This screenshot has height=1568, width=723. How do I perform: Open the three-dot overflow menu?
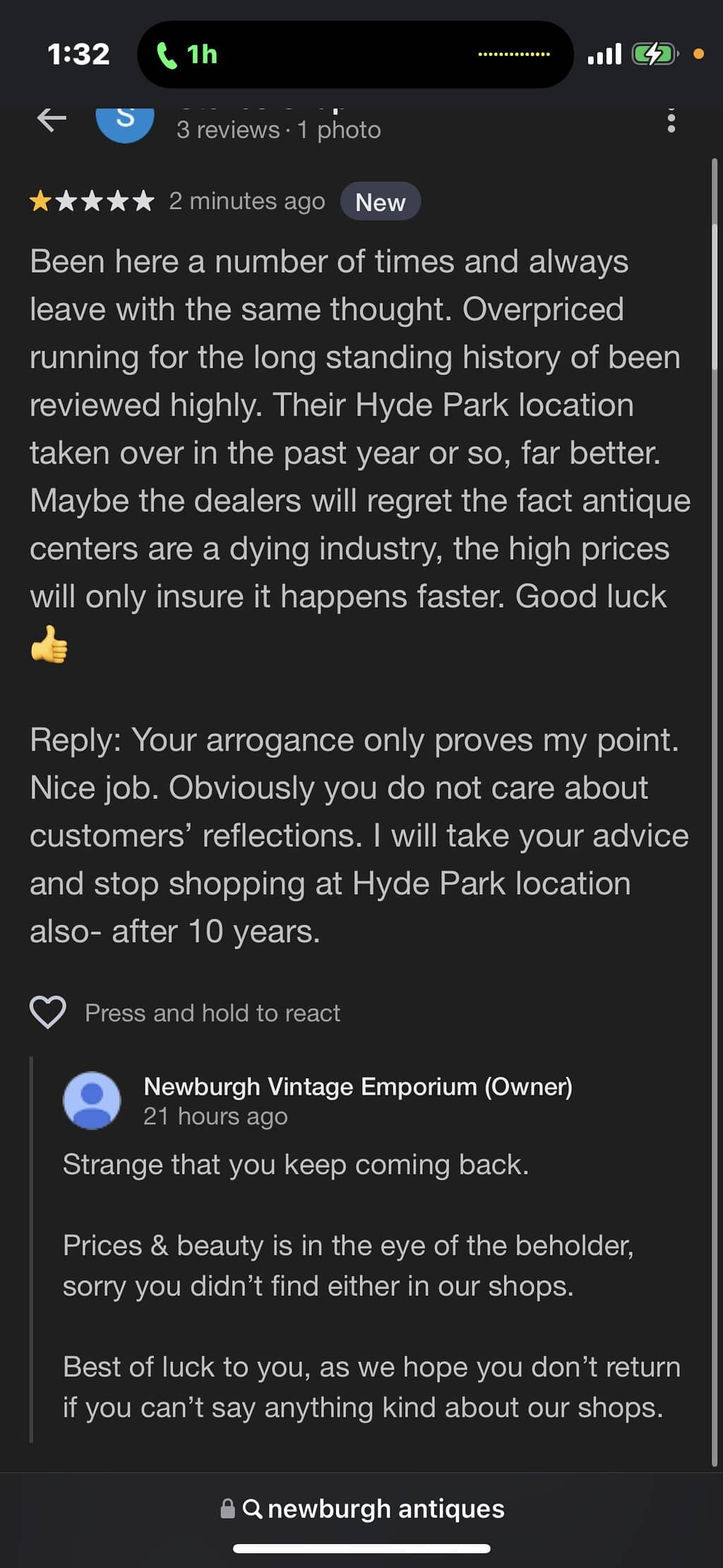point(671,121)
